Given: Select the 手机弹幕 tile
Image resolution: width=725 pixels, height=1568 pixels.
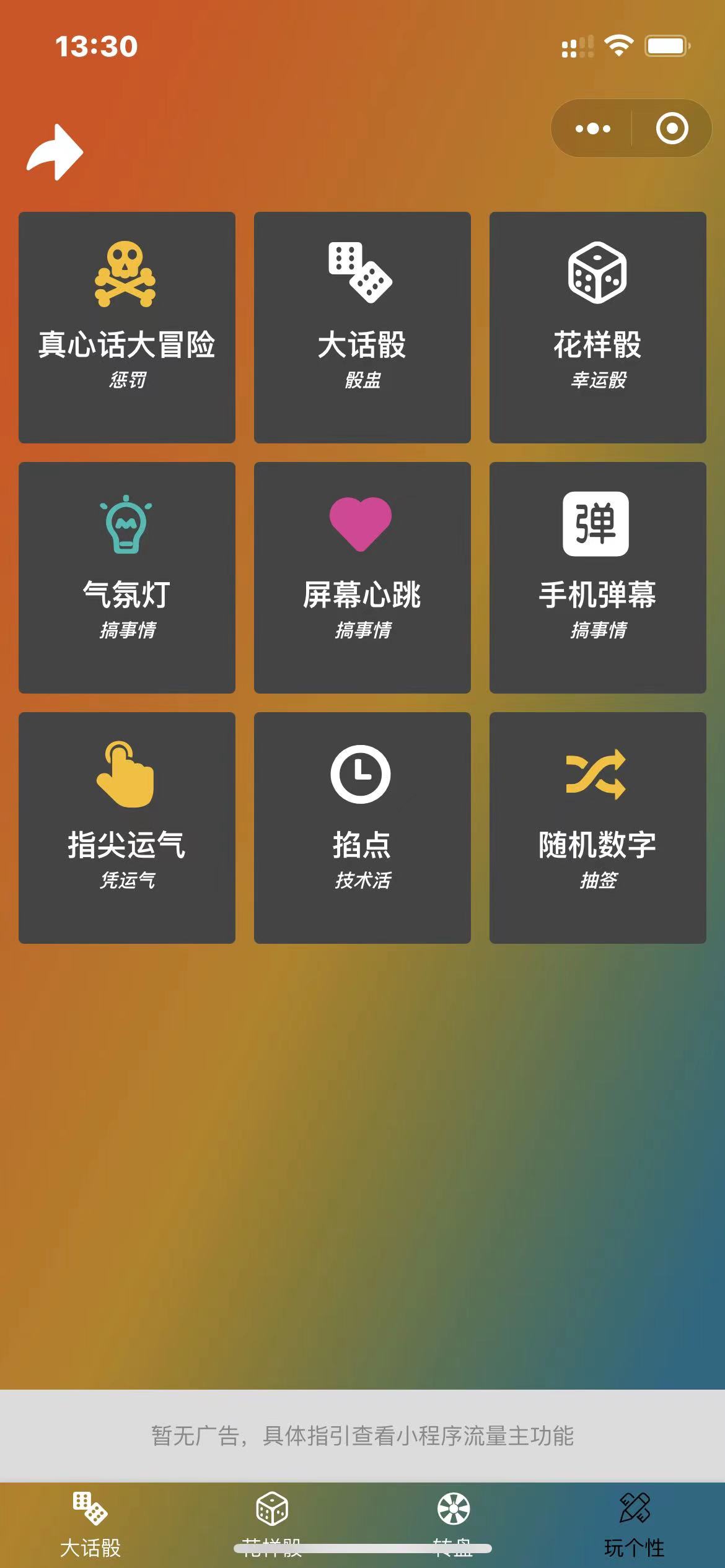Looking at the screenshot, I should pos(598,577).
